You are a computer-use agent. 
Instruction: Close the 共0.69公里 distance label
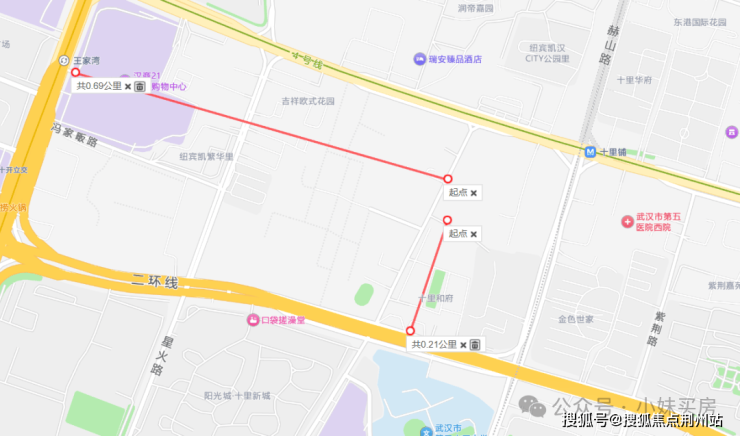pos(128,87)
